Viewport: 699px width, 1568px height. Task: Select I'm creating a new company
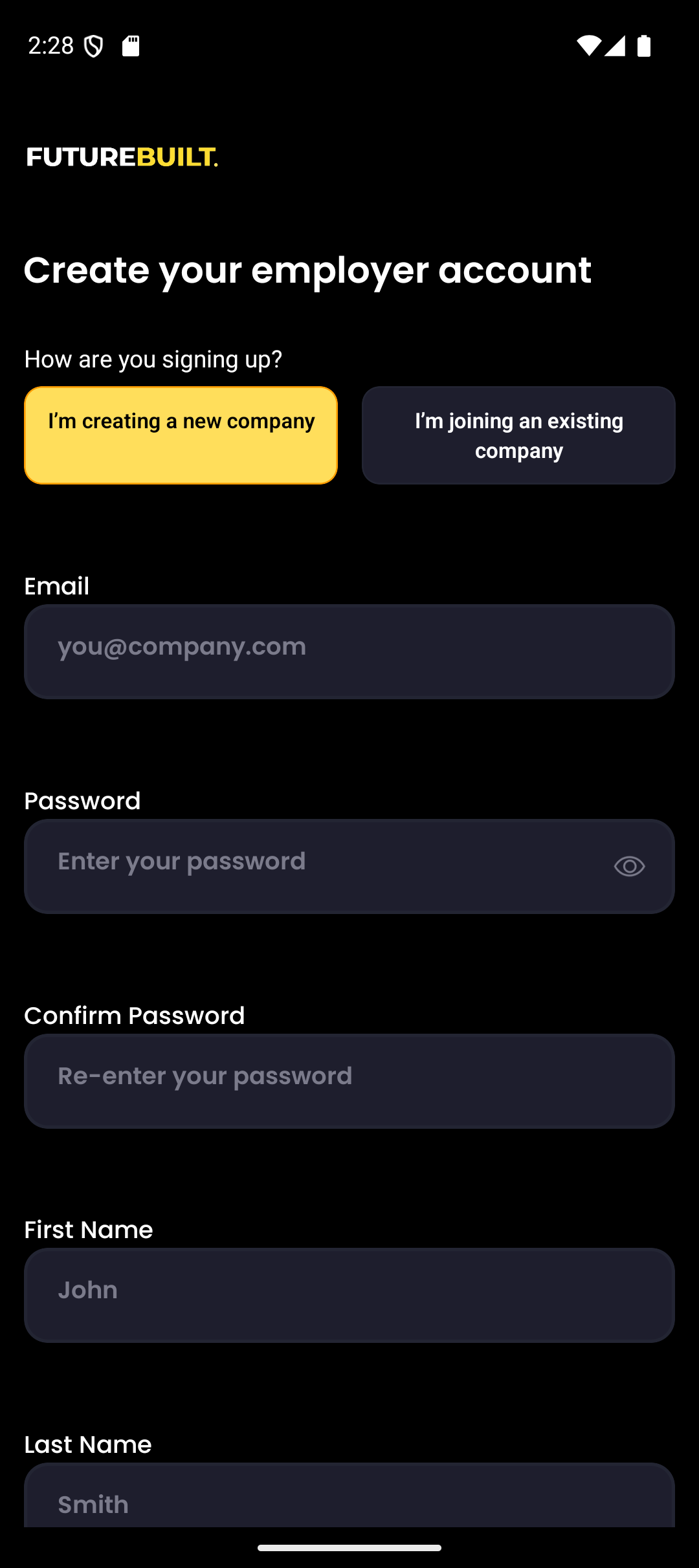click(x=181, y=434)
